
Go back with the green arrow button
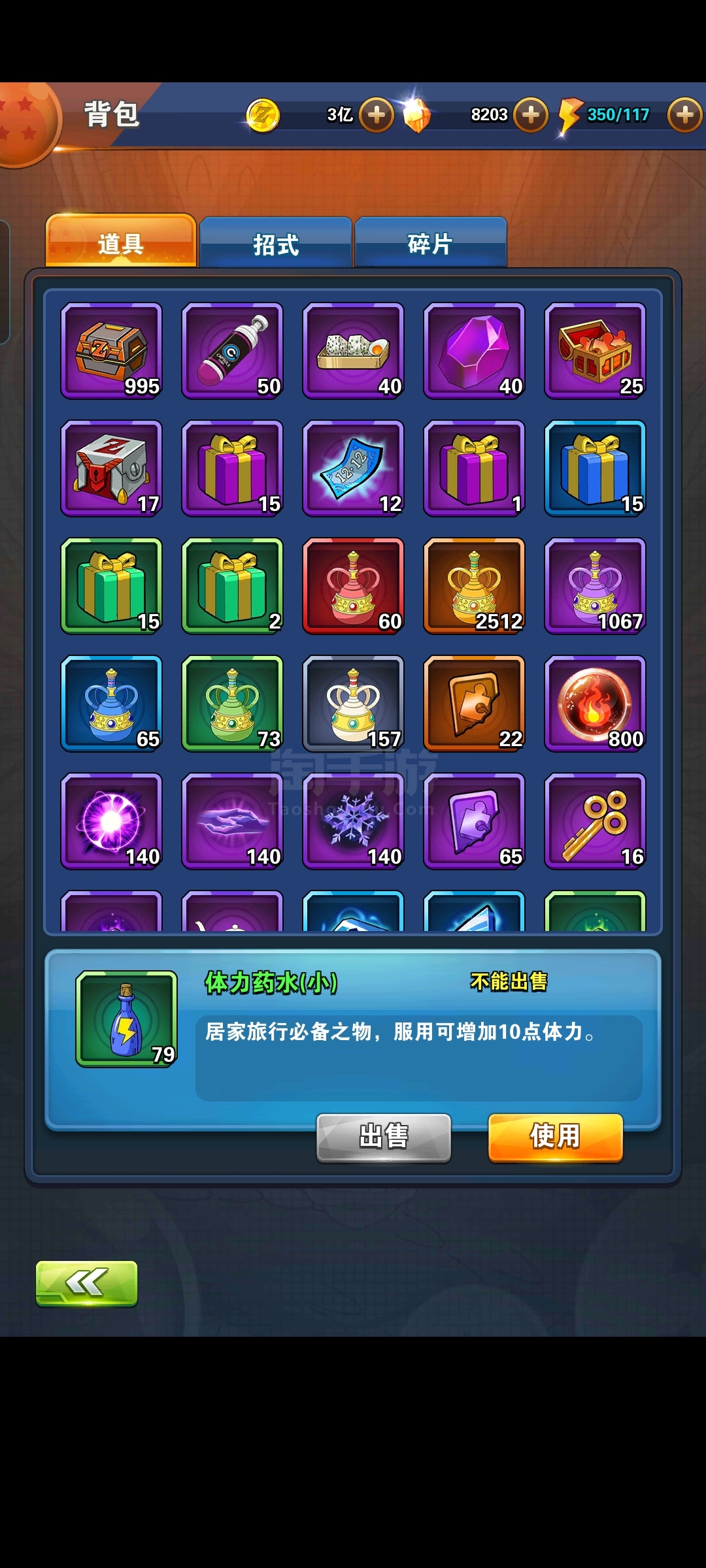[86, 1283]
